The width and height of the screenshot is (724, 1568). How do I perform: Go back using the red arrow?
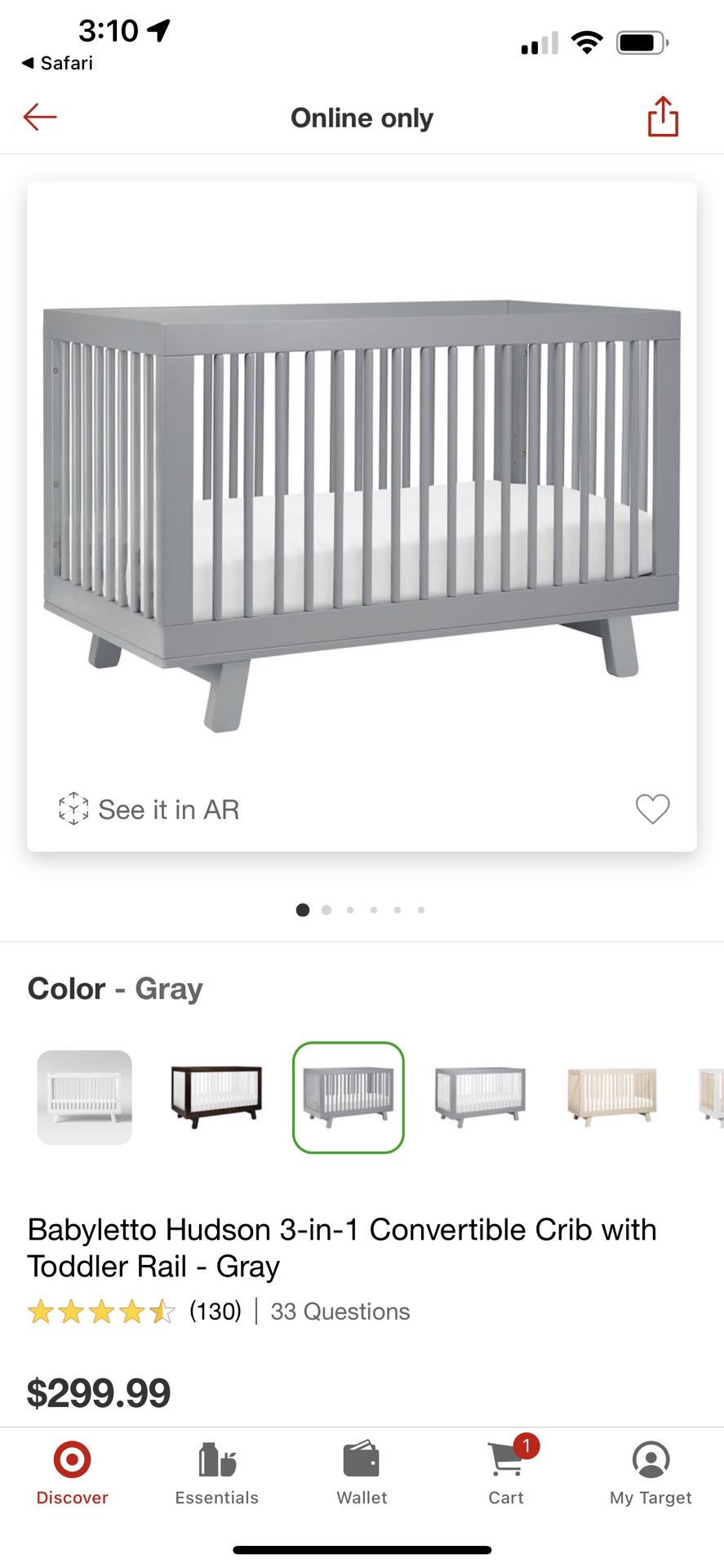[40, 118]
